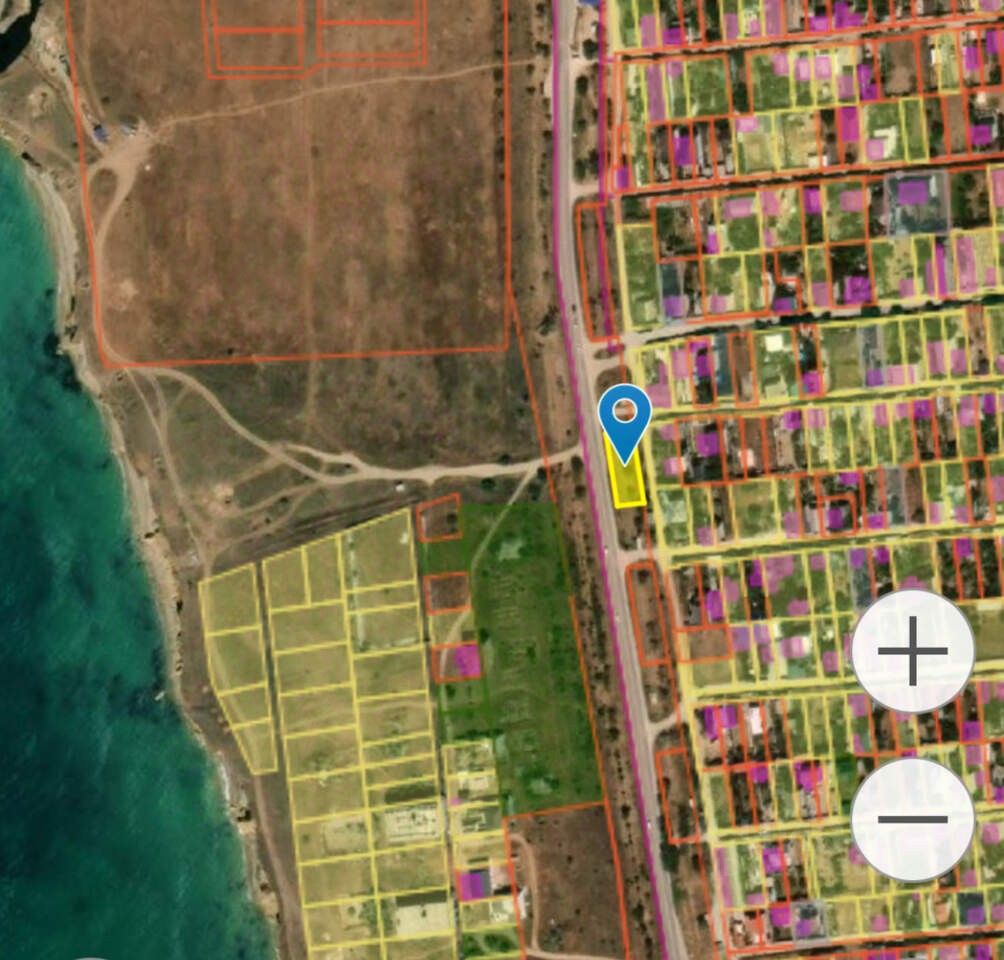Zoom out of the map

[x=912, y=819]
